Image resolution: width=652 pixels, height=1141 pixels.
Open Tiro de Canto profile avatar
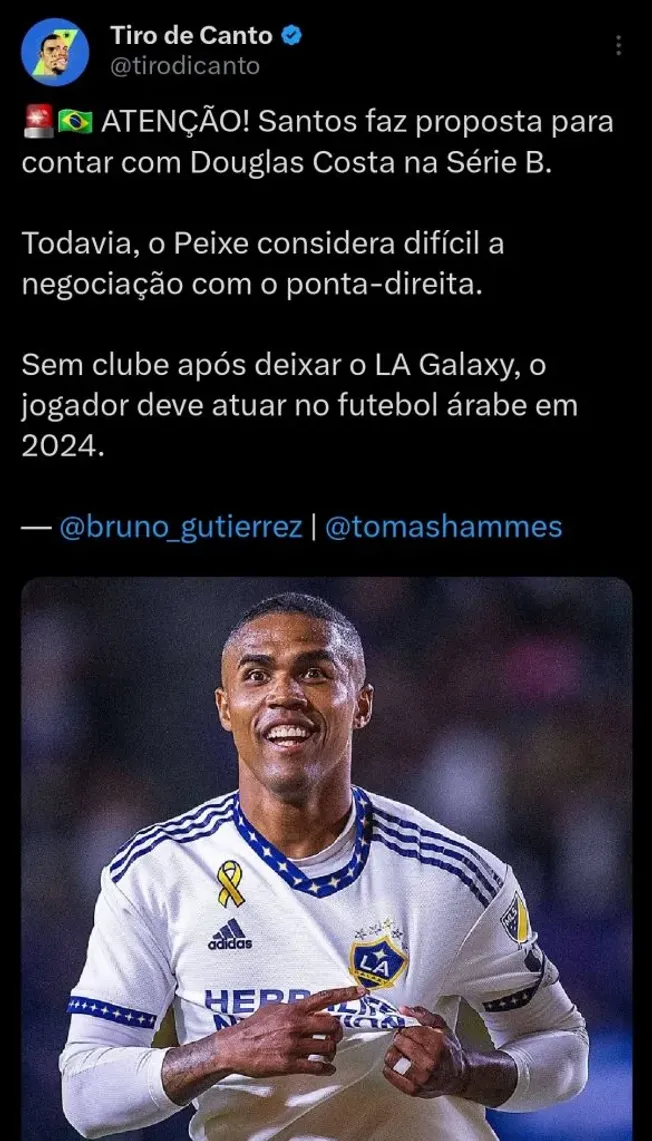pyautogui.click(x=55, y=53)
